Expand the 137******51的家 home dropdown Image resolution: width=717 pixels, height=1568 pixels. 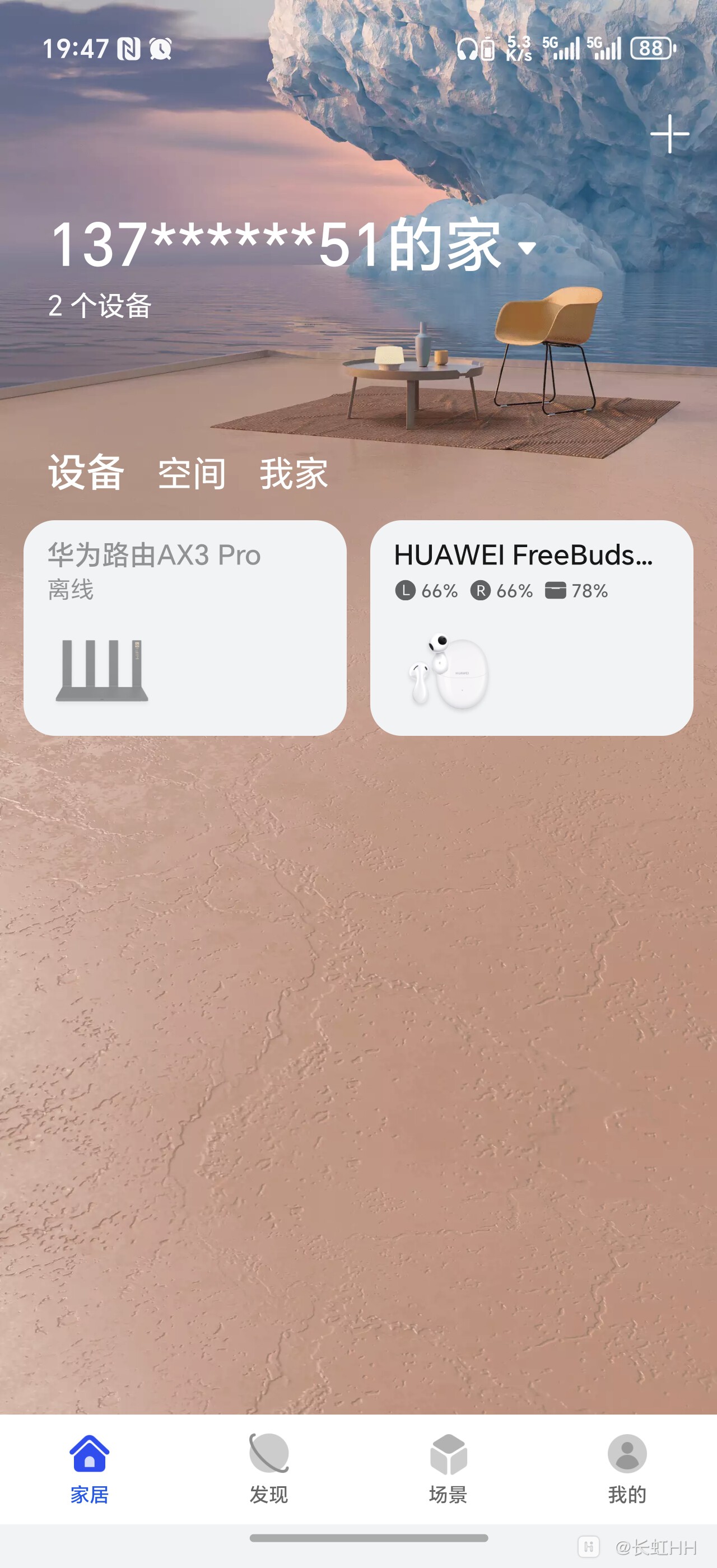[527, 247]
